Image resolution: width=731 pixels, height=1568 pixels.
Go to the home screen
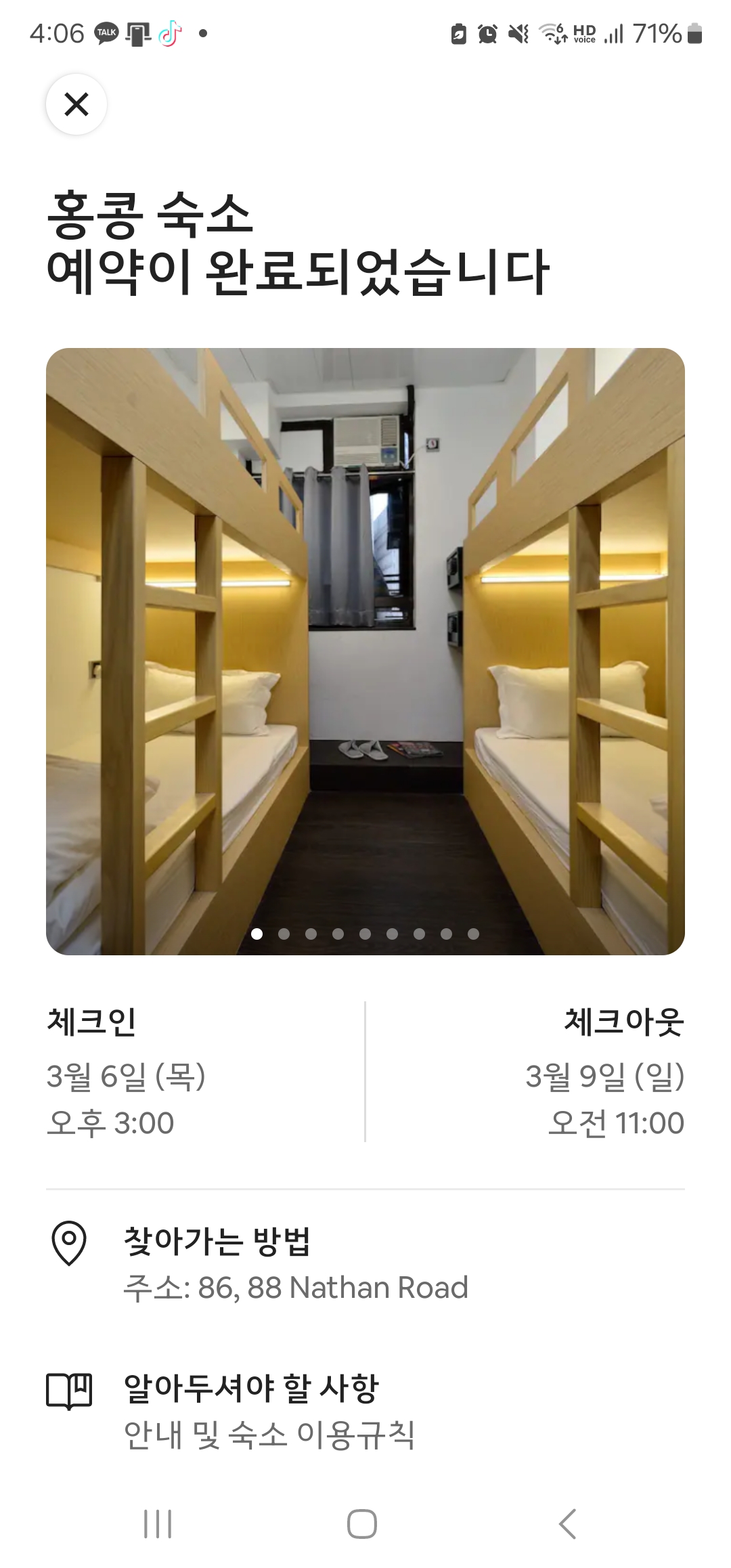pyautogui.click(x=362, y=1524)
